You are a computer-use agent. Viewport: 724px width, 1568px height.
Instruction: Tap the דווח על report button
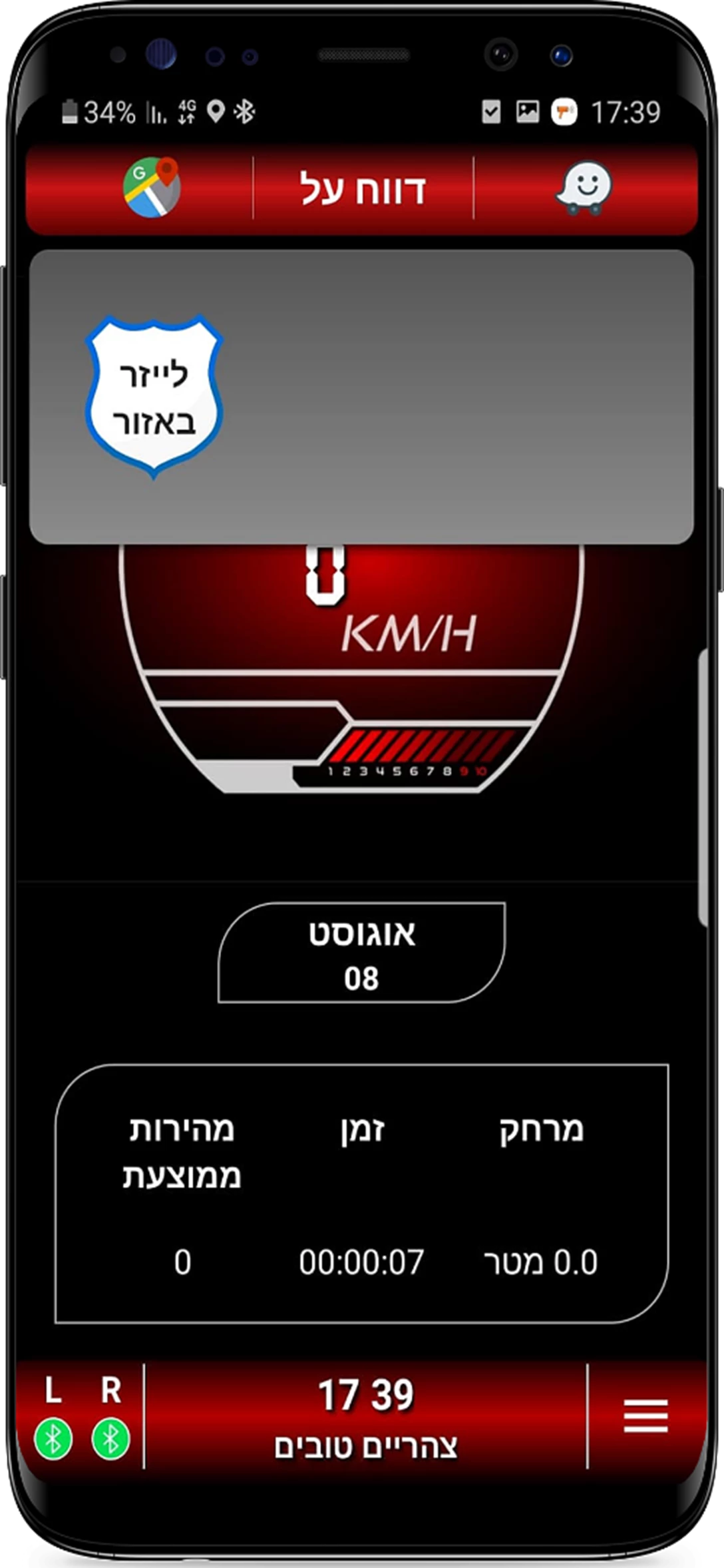pyautogui.click(x=363, y=189)
